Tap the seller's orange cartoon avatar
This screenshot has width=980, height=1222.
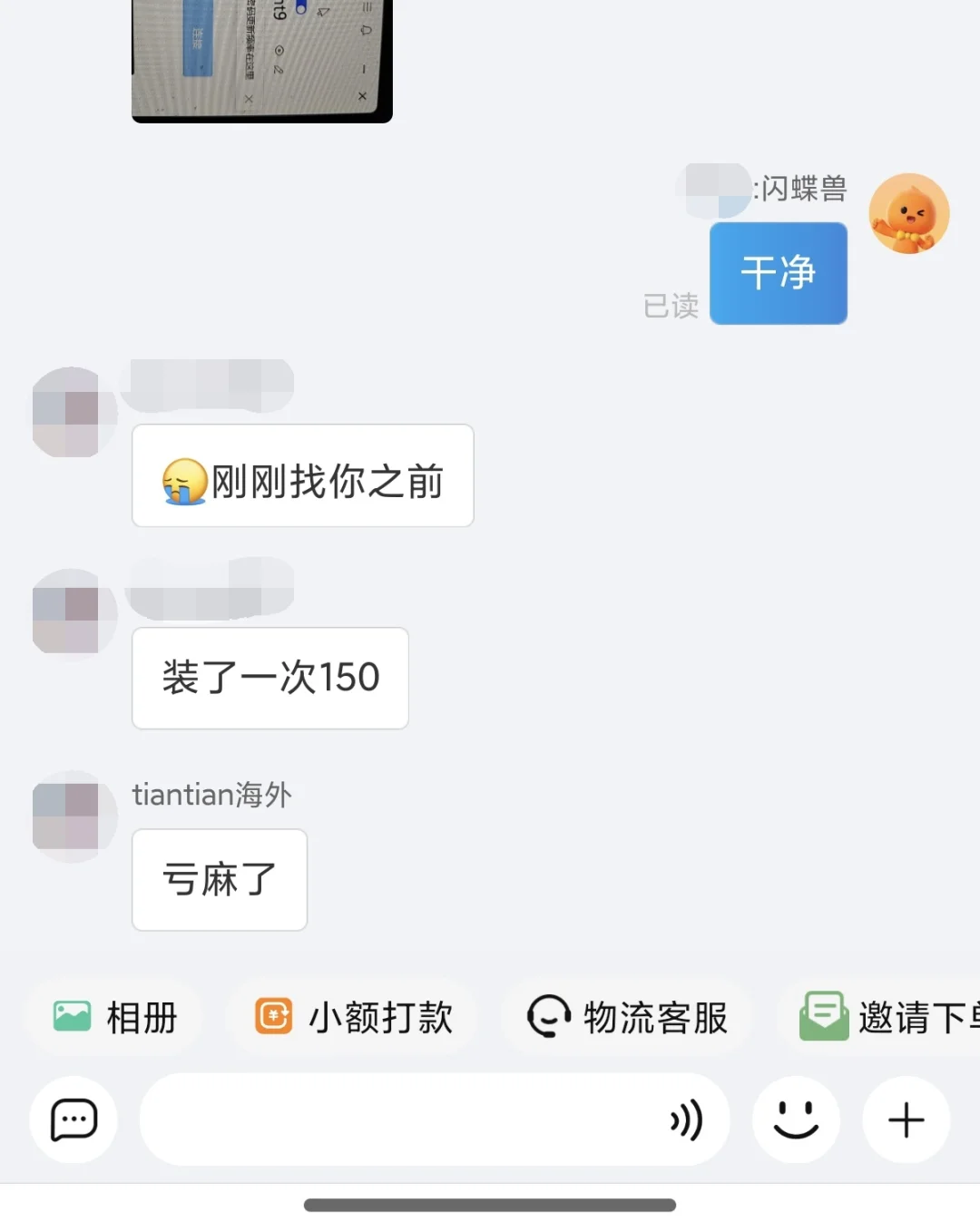pos(909,212)
